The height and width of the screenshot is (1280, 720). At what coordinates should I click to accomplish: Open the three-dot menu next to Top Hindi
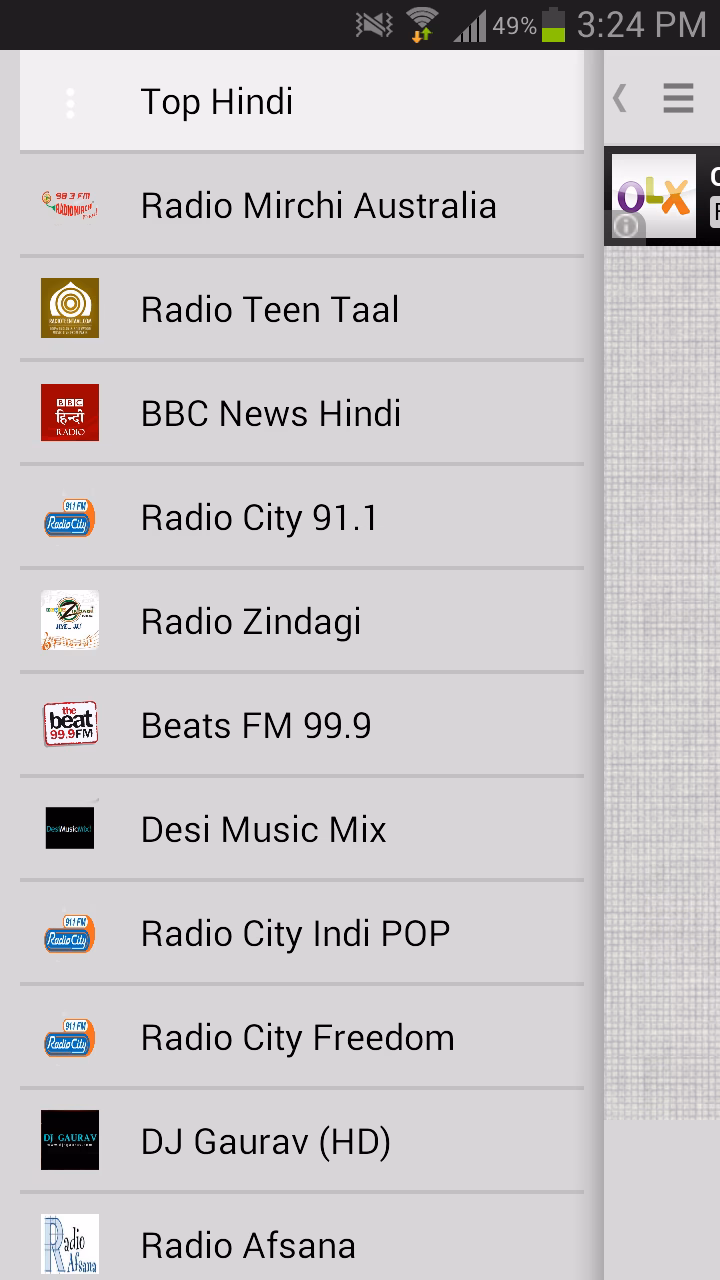pos(69,100)
